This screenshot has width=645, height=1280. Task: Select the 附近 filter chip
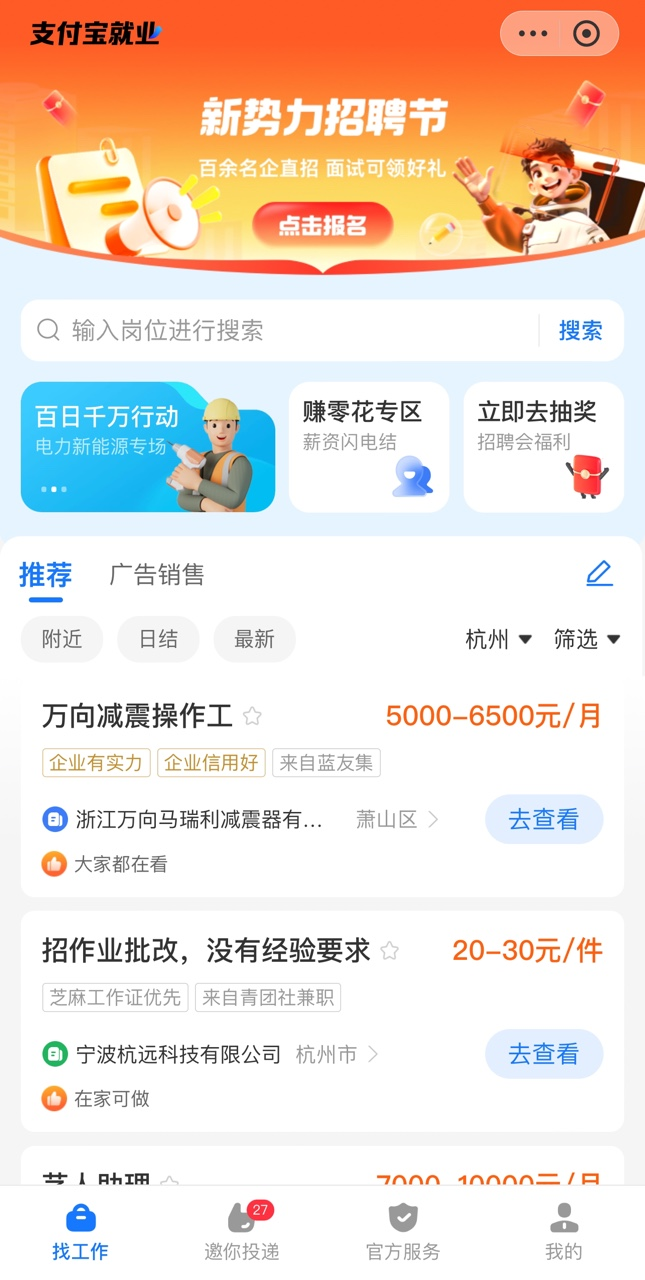[x=62, y=639]
